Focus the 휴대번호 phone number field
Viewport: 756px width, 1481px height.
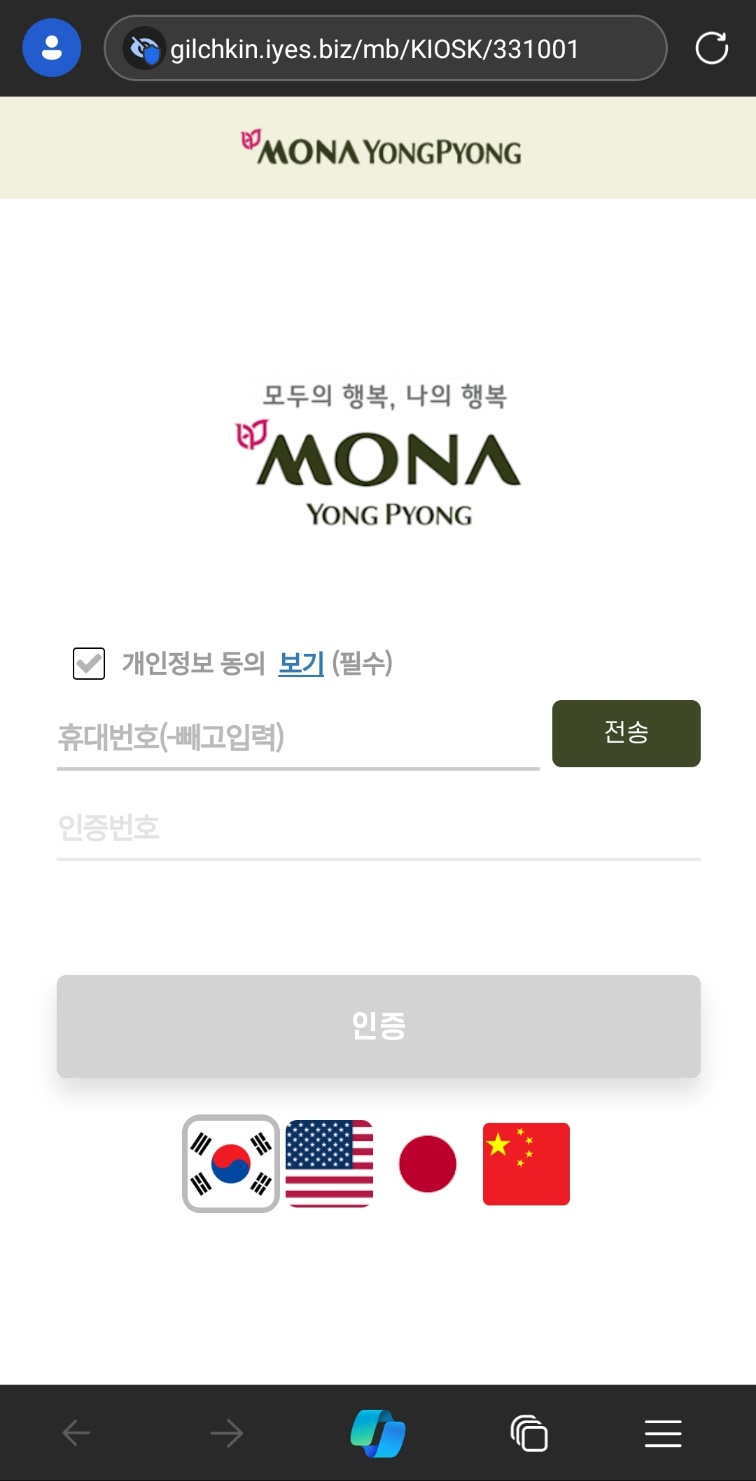coord(298,738)
